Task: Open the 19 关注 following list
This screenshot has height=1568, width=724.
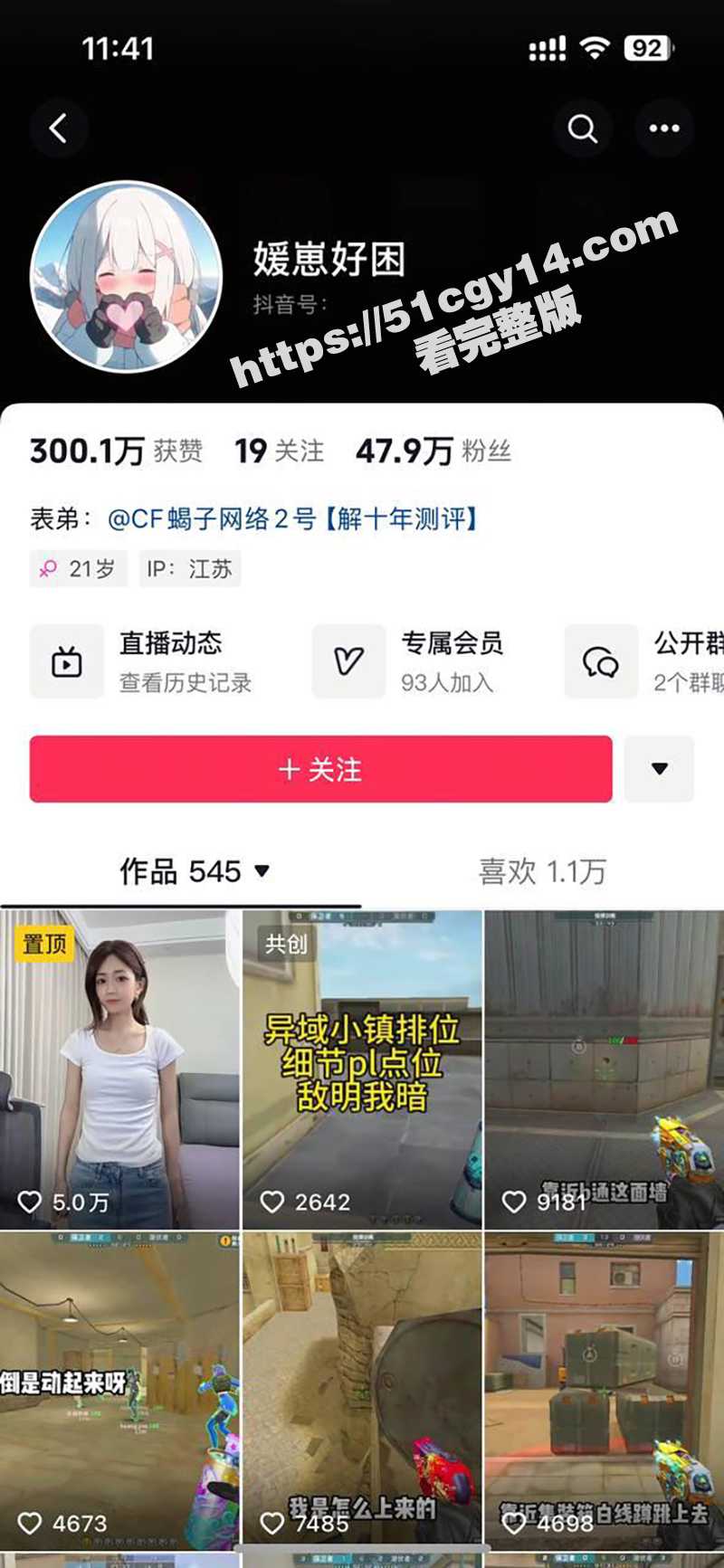Action: pyautogui.click(x=279, y=451)
